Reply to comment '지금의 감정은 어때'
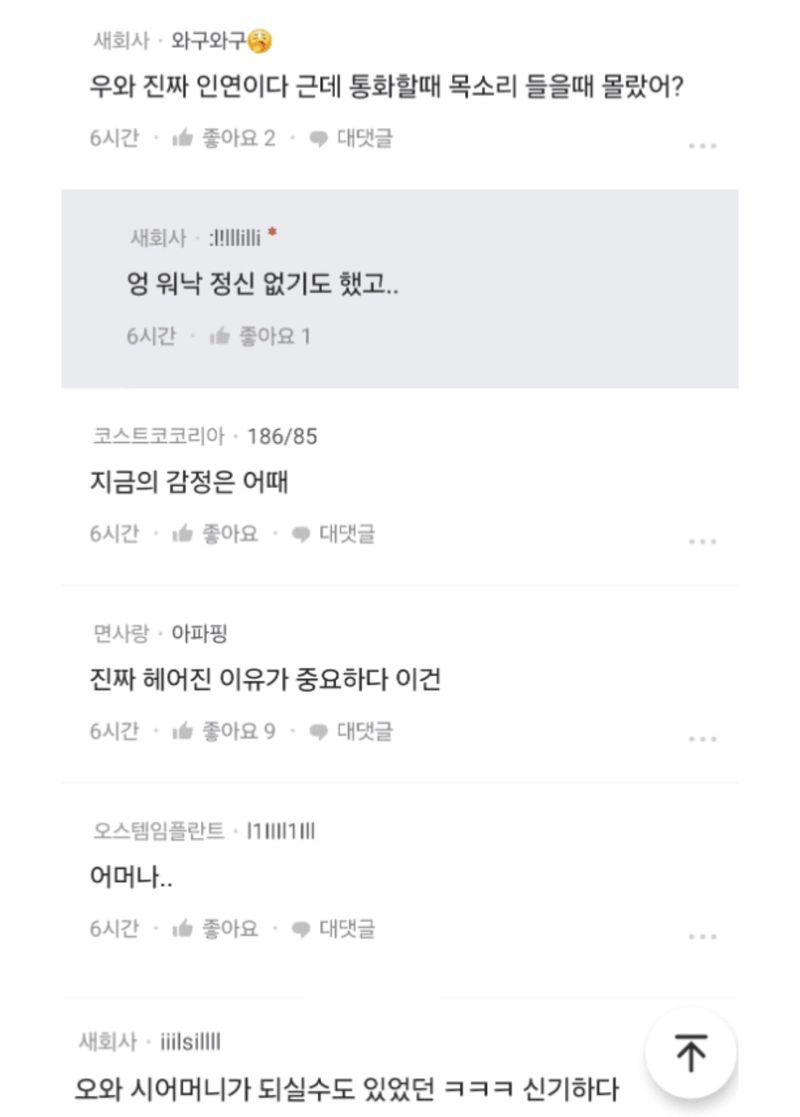Image resolution: width=800 pixels, height=1117 pixels. point(333,534)
